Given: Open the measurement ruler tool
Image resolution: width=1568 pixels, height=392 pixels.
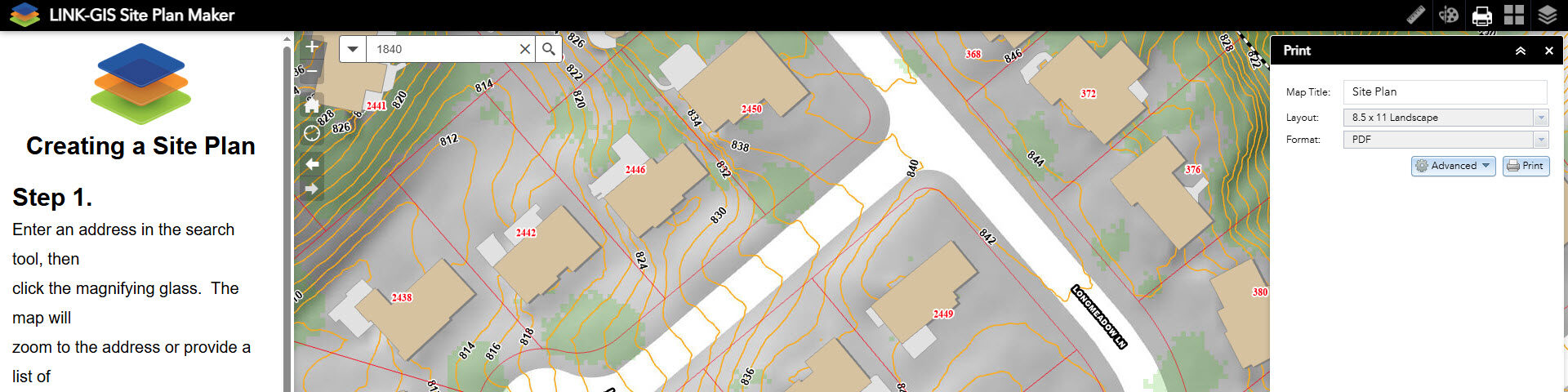Looking at the screenshot, I should tap(1416, 15).
